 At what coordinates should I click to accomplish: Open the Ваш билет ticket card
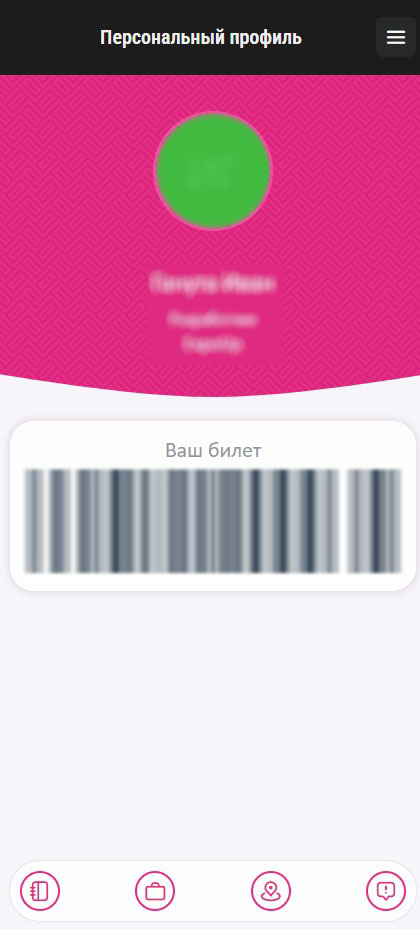pos(213,506)
